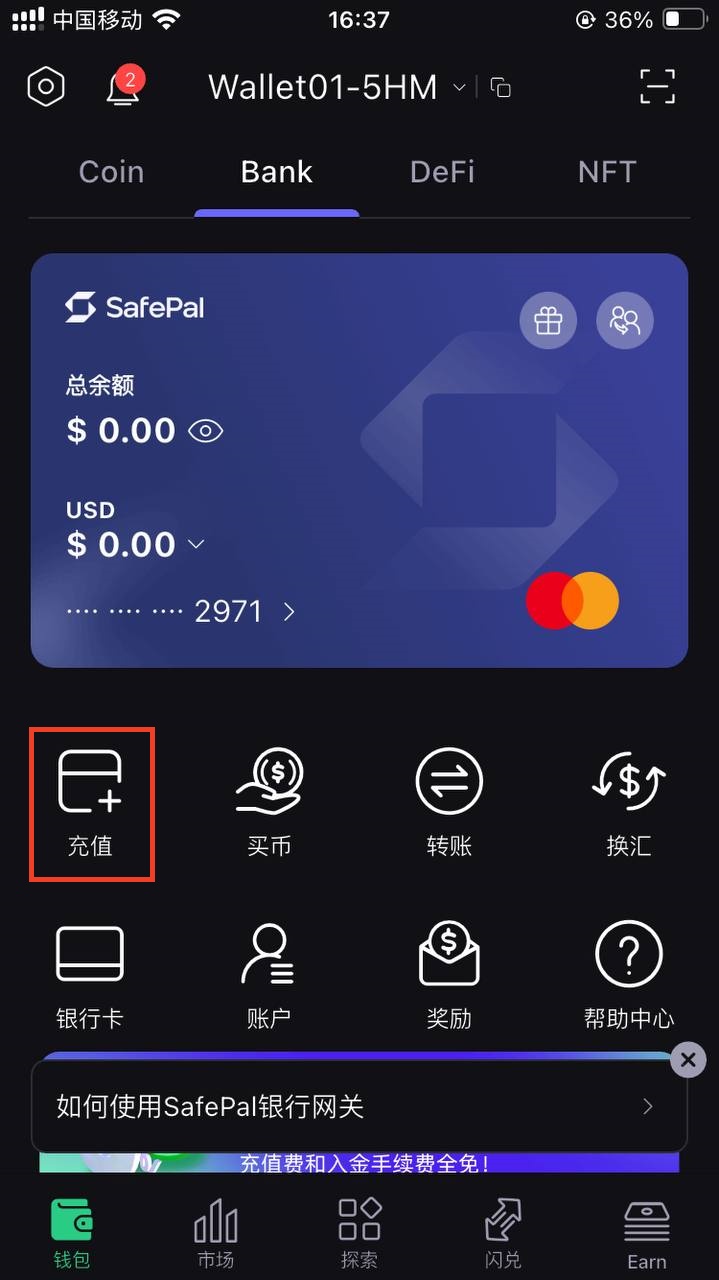Switch to the Coin tab
Viewport: 719px width, 1280px height.
pyautogui.click(x=111, y=172)
